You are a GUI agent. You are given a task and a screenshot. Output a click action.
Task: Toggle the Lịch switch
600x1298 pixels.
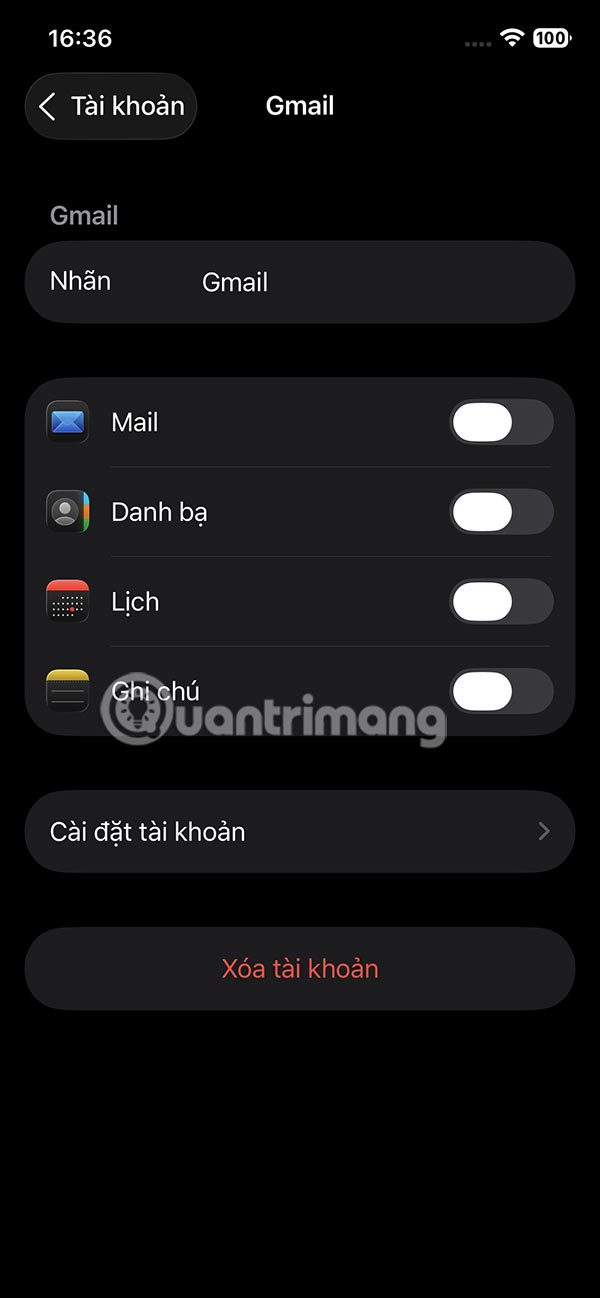501,602
